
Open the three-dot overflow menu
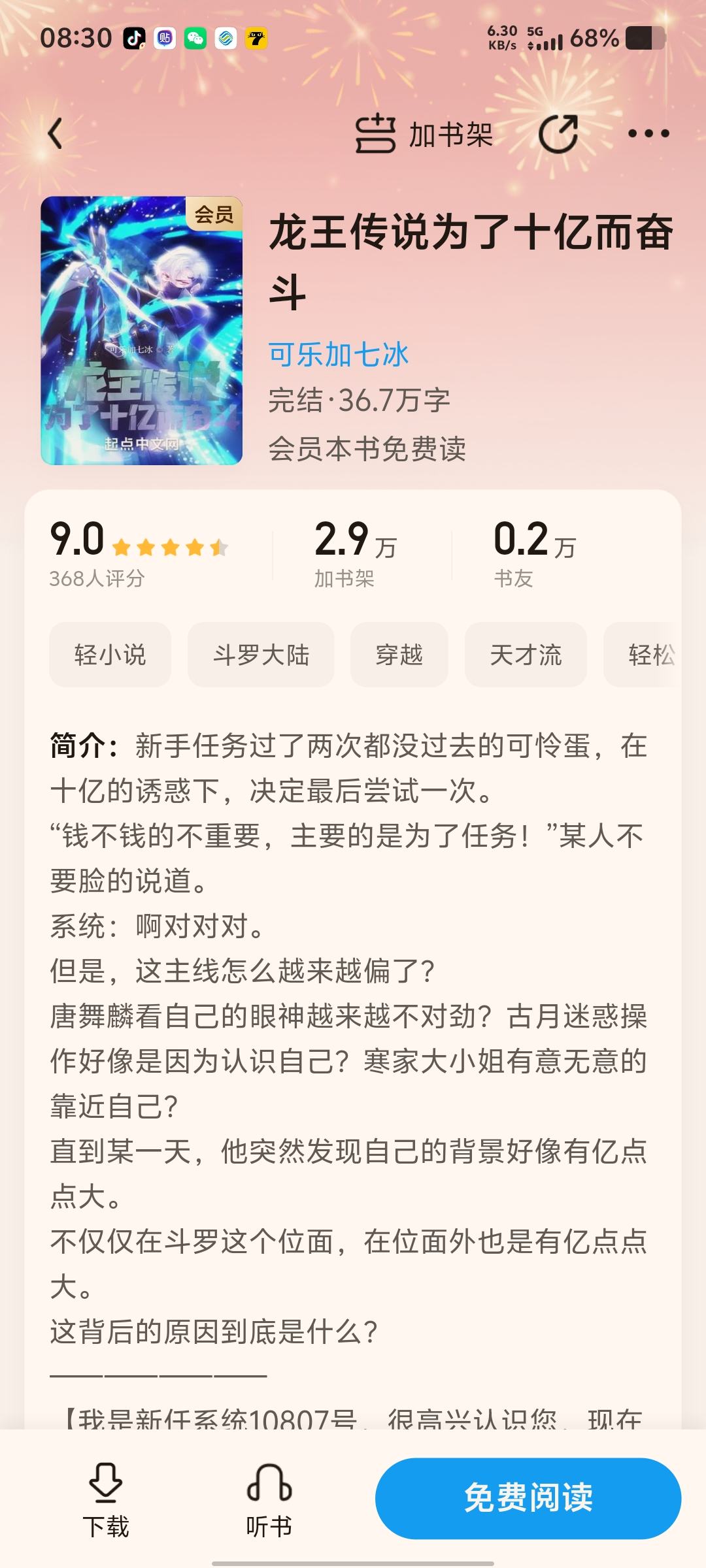coord(648,134)
